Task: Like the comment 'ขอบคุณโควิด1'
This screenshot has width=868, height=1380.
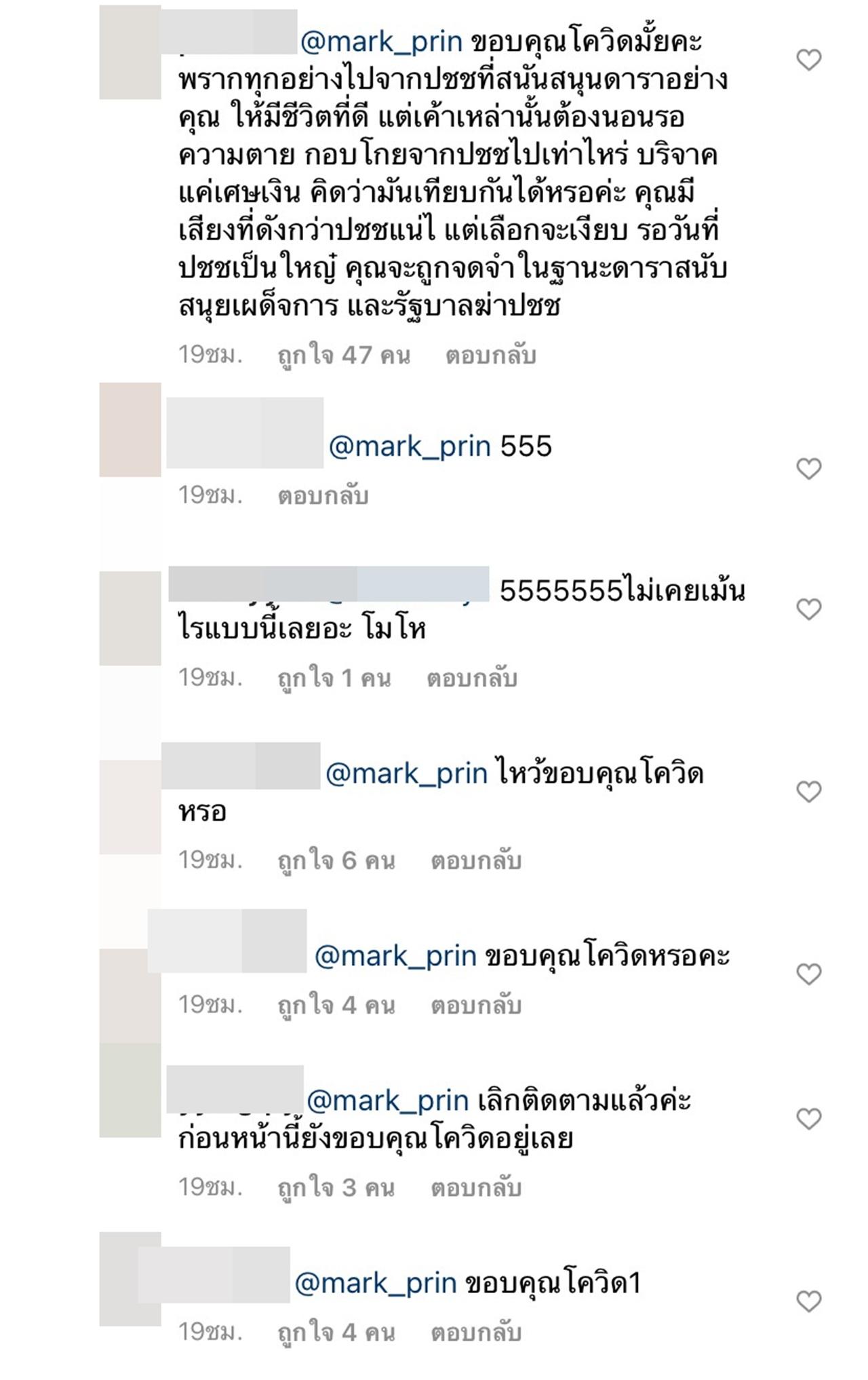Action: pyautogui.click(x=808, y=1301)
